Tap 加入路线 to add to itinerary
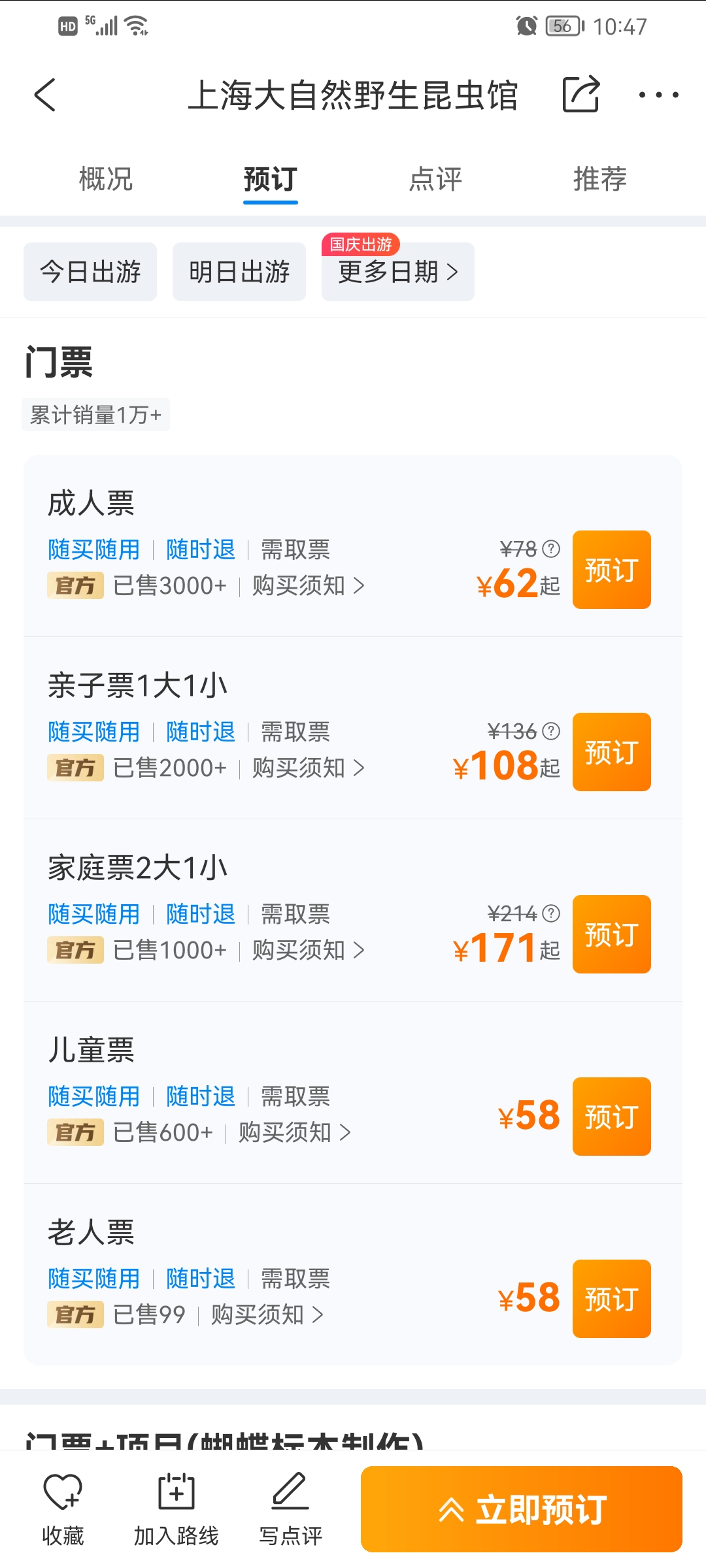Viewport: 706px width, 1568px height. tap(176, 1509)
